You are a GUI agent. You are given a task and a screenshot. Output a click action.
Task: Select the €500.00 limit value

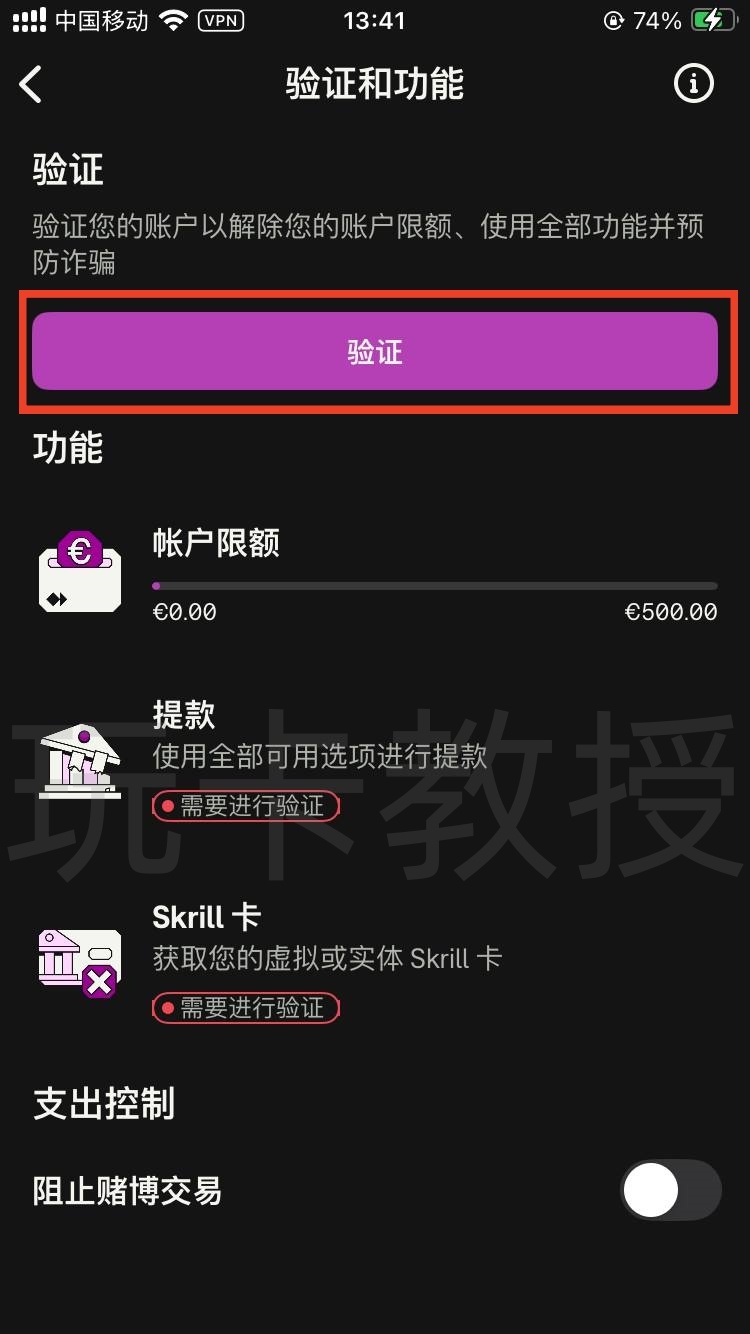pos(671,611)
